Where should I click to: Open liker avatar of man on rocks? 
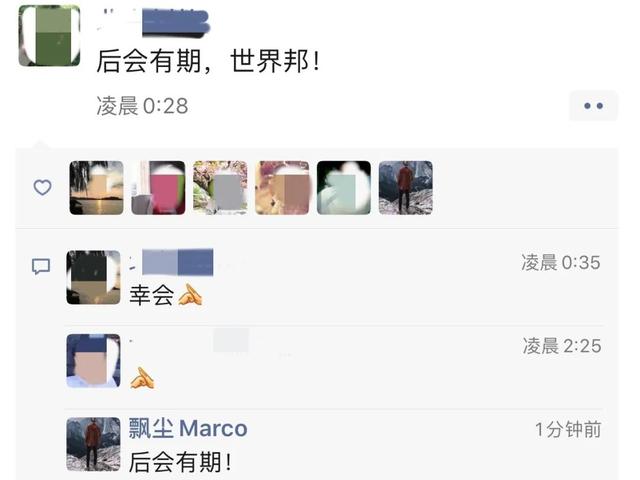[405, 188]
